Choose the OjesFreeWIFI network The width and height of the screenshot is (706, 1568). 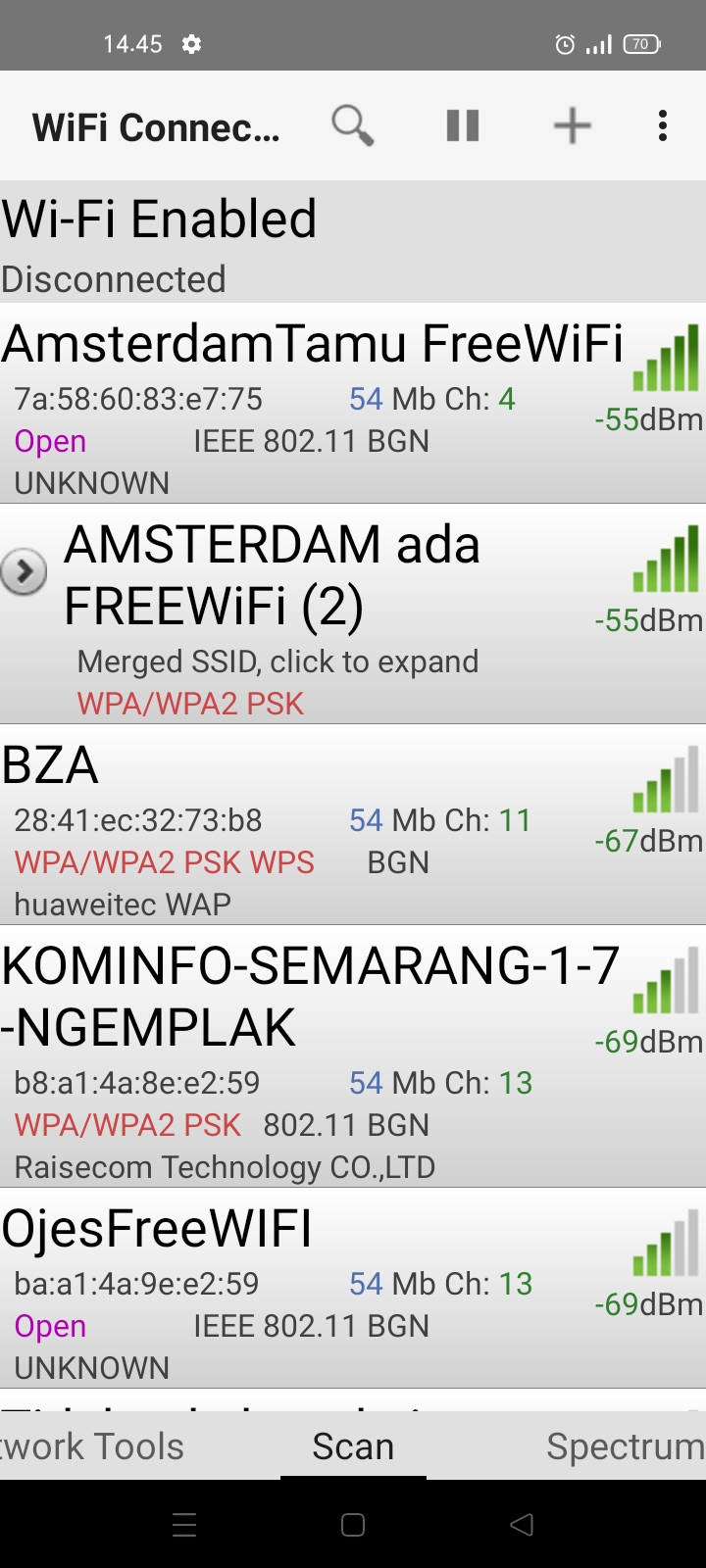coord(353,1288)
